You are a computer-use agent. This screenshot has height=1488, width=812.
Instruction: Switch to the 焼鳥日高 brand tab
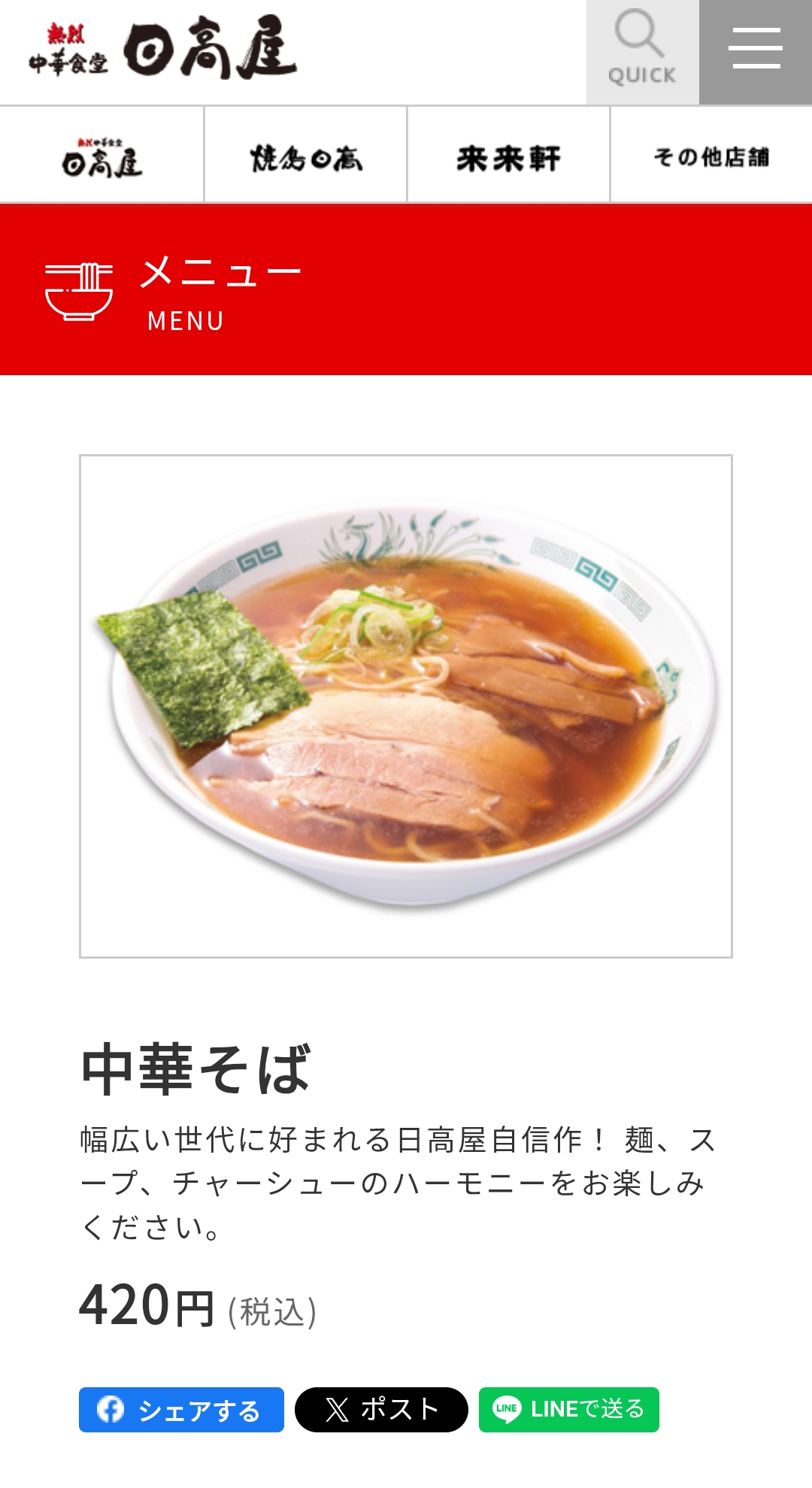point(306,156)
